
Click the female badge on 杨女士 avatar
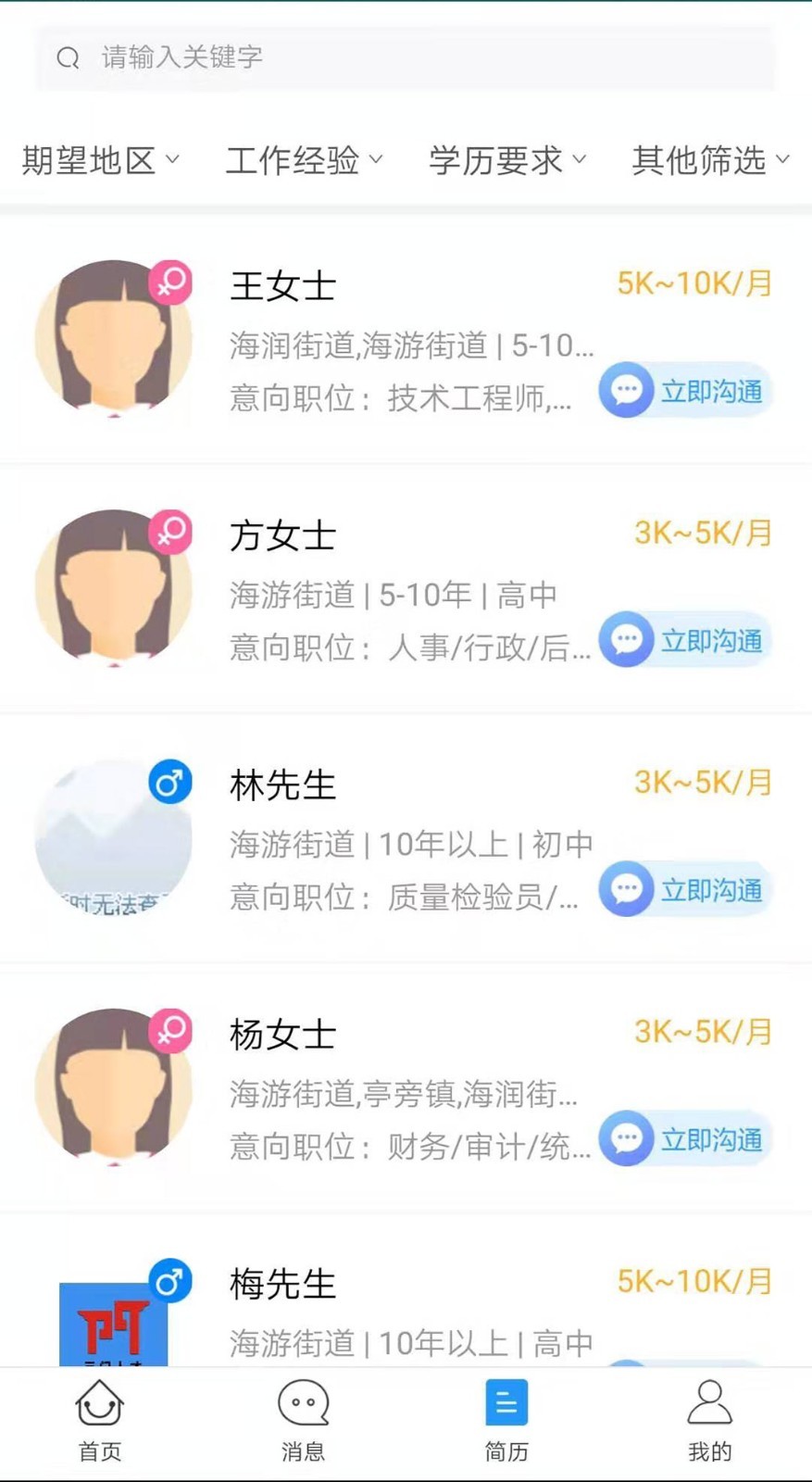169,1032
